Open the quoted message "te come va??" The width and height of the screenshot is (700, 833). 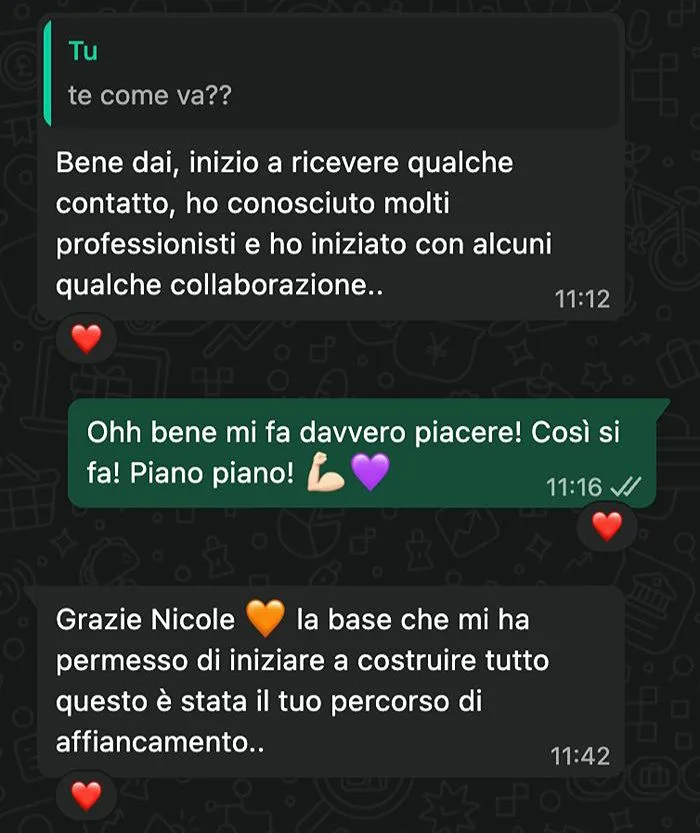click(x=330, y=75)
